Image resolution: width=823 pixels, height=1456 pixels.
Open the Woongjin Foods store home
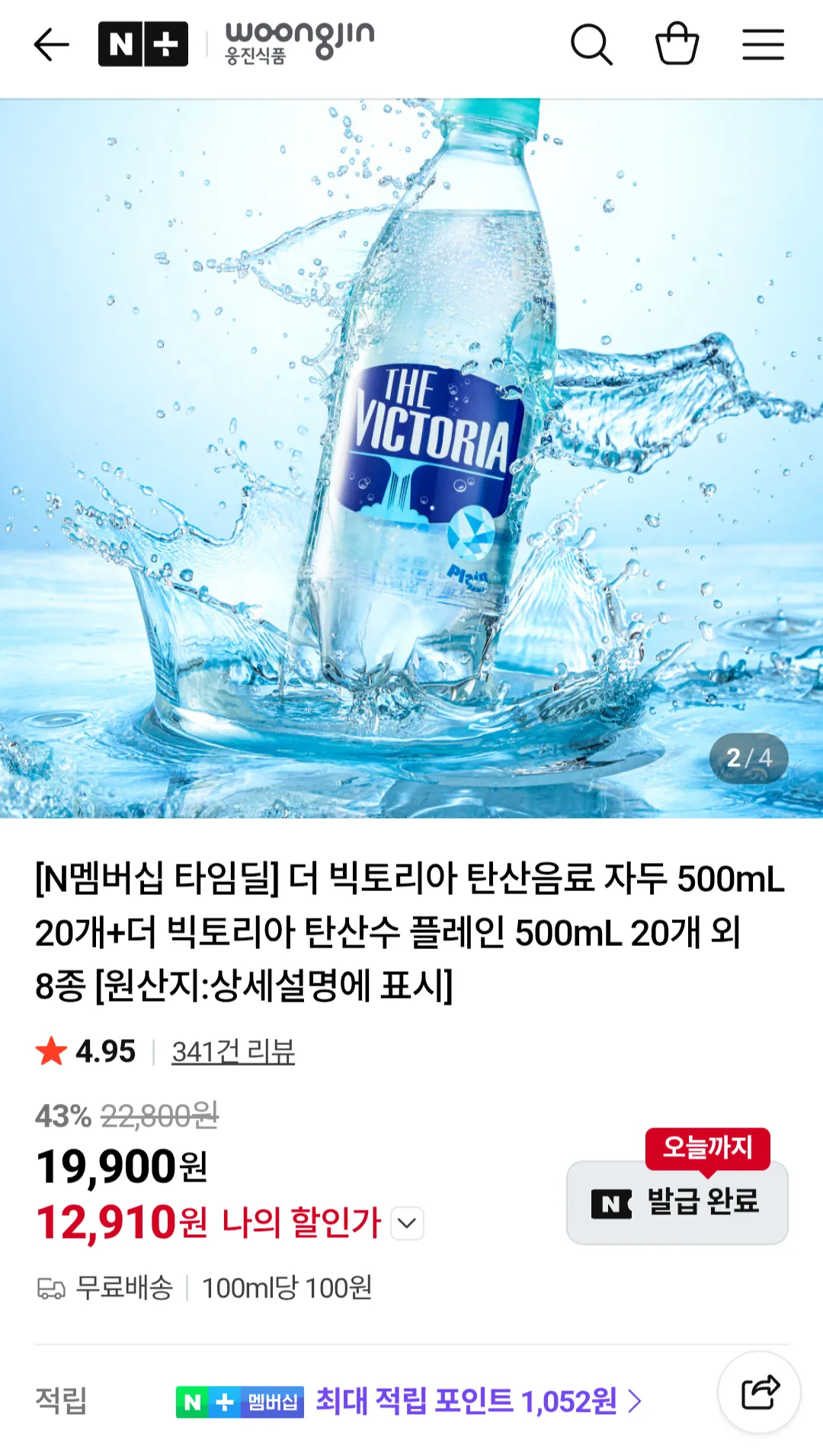(x=299, y=43)
